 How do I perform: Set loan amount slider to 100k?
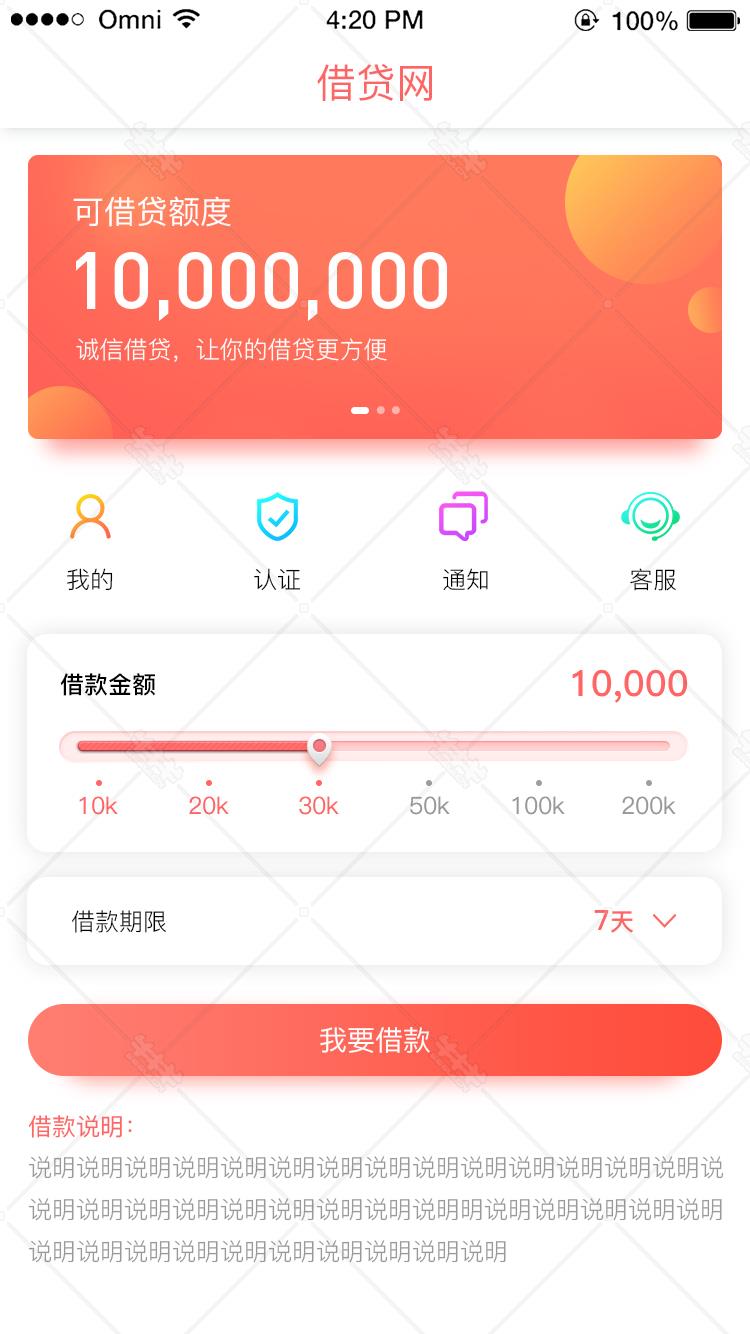tap(538, 799)
